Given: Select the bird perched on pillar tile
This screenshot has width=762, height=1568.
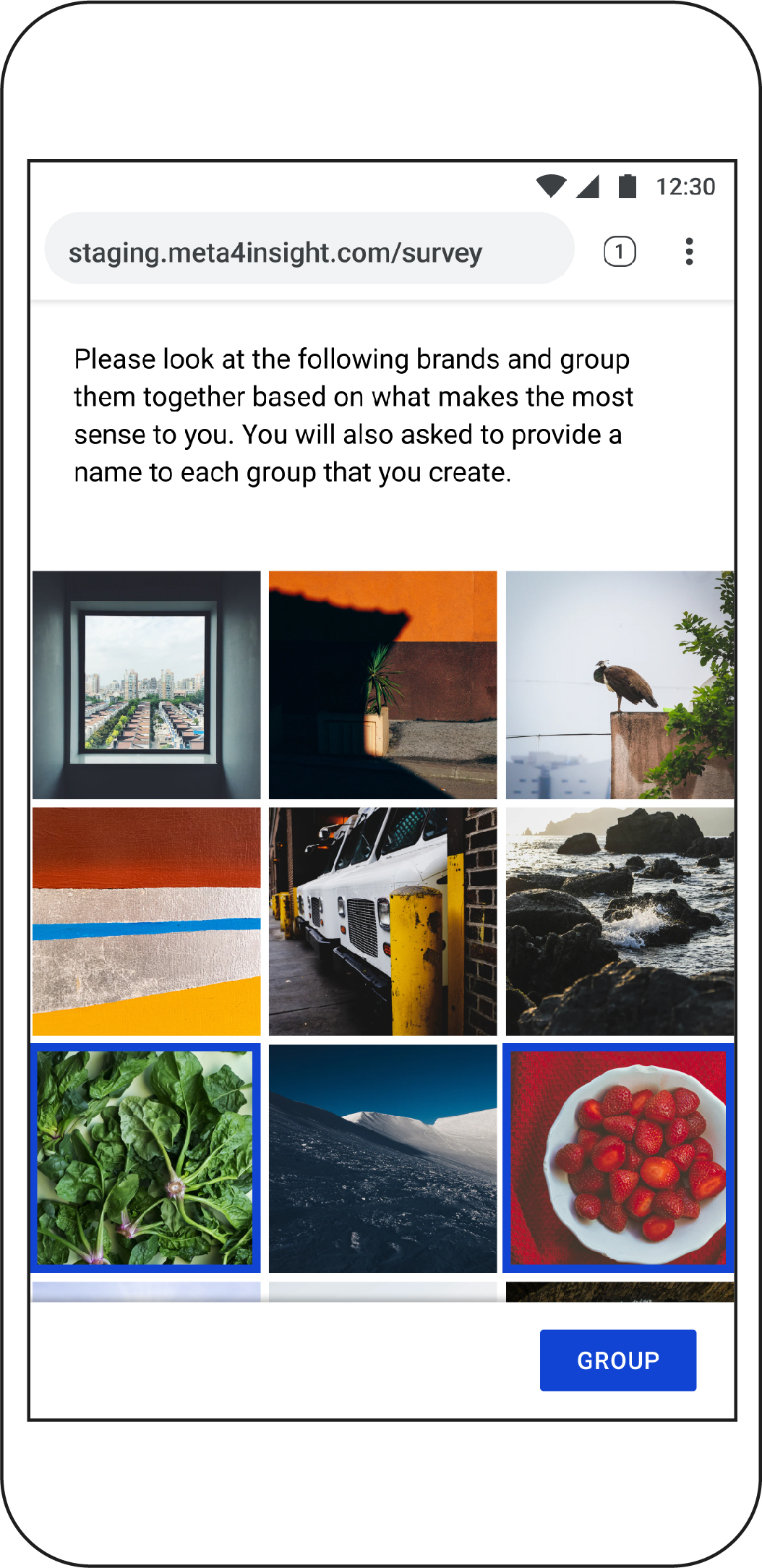Looking at the screenshot, I should point(620,685).
